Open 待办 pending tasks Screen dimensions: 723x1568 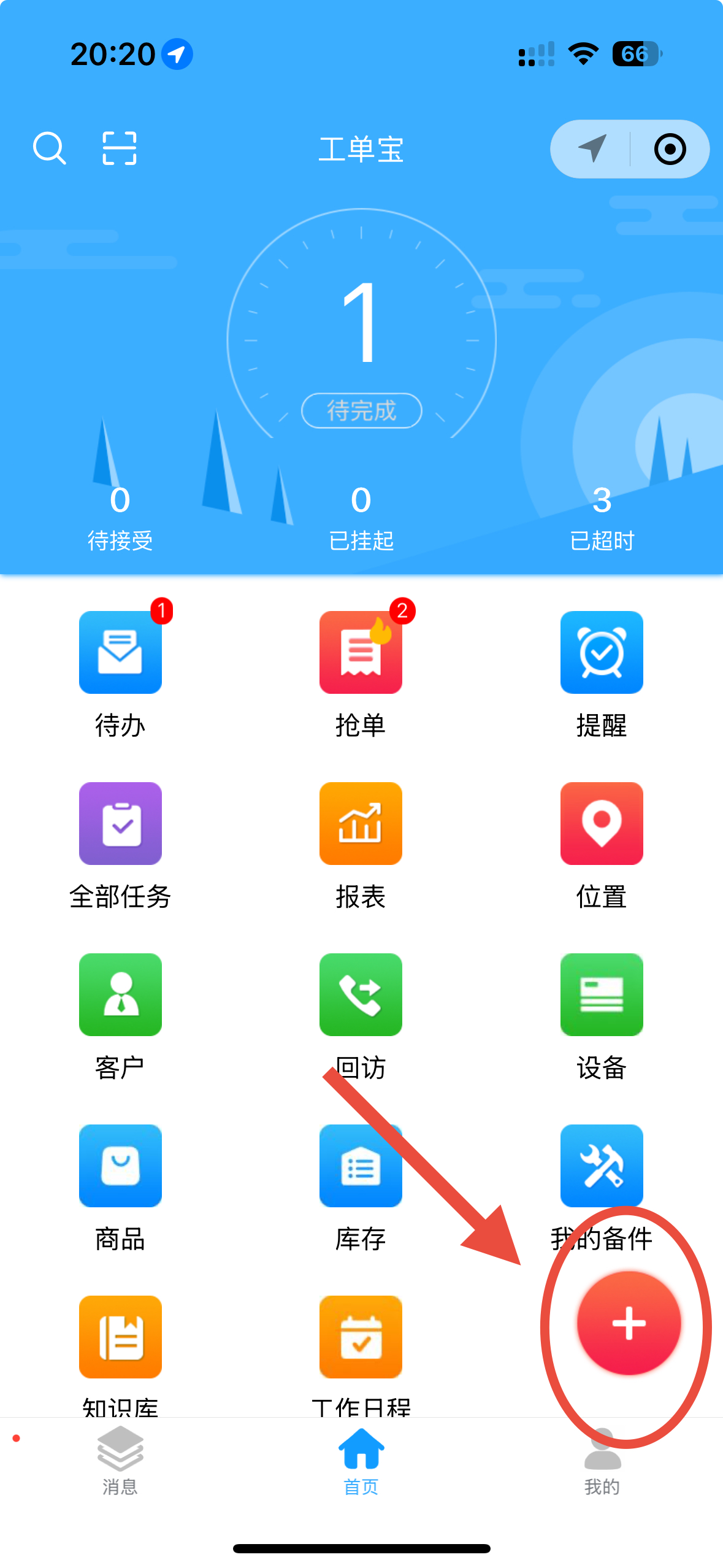[120, 653]
